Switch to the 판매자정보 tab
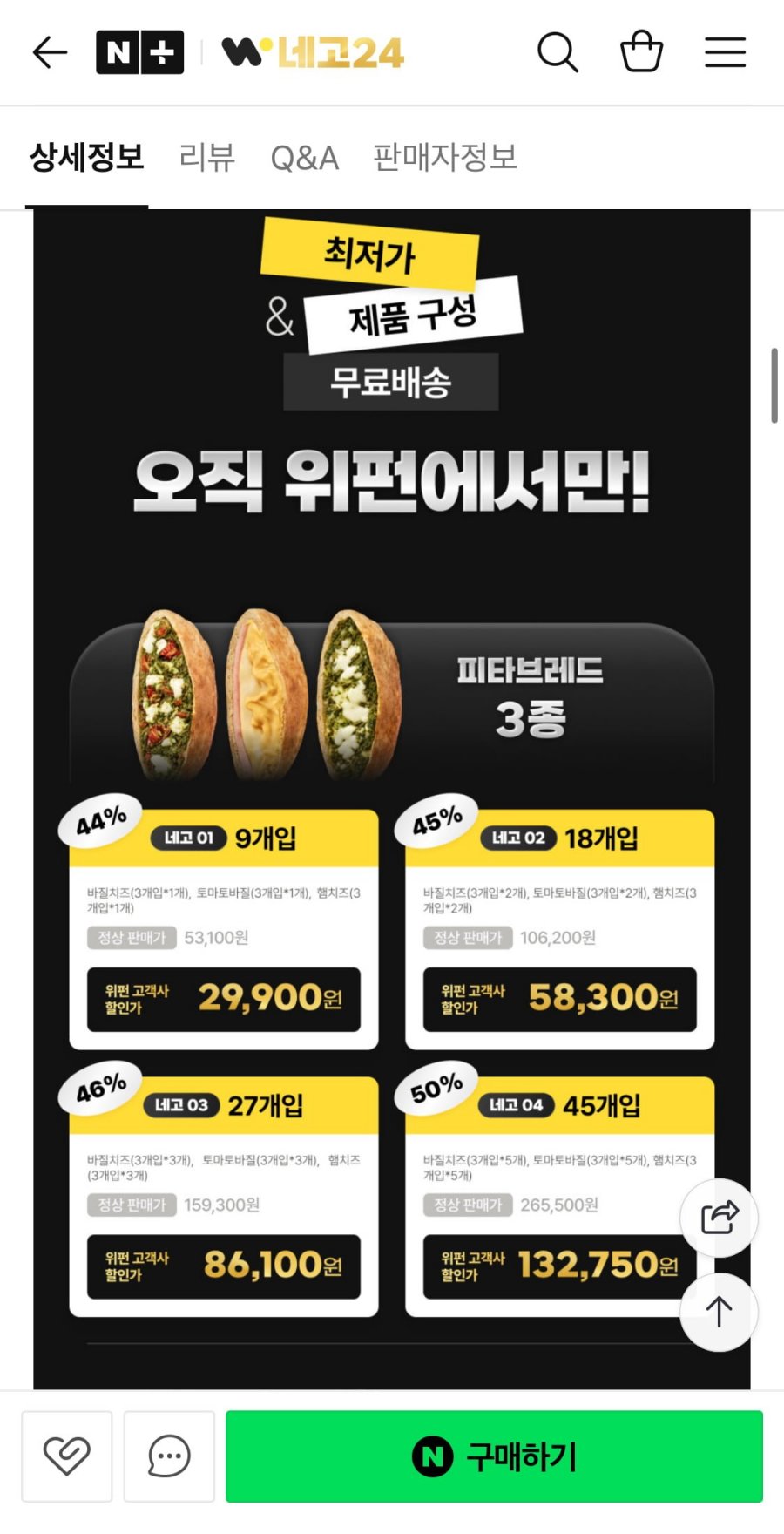The width and height of the screenshot is (784, 1534). click(x=445, y=158)
